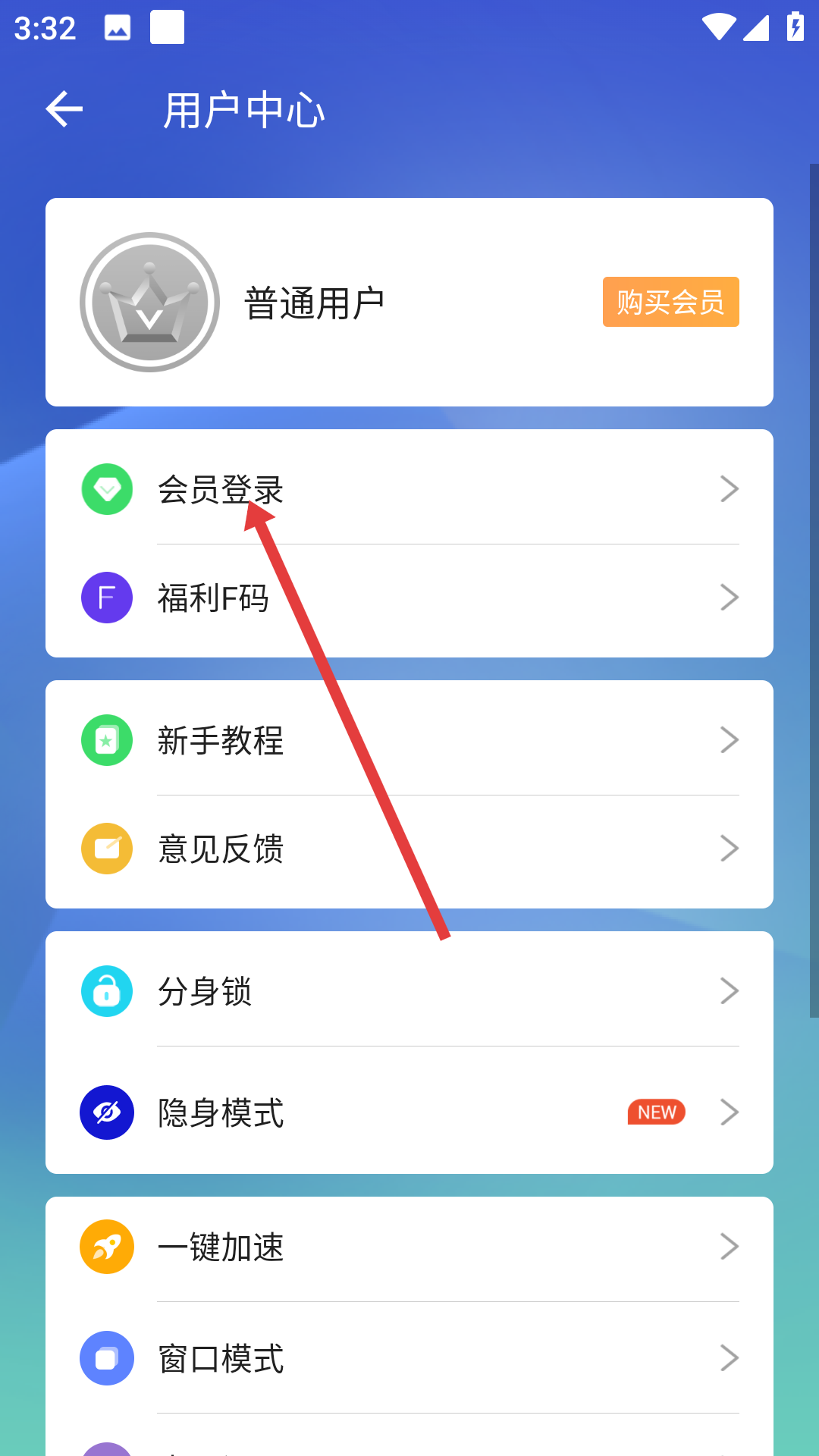
Task: Open 隐身模式
Action: pyautogui.click(x=409, y=1112)
